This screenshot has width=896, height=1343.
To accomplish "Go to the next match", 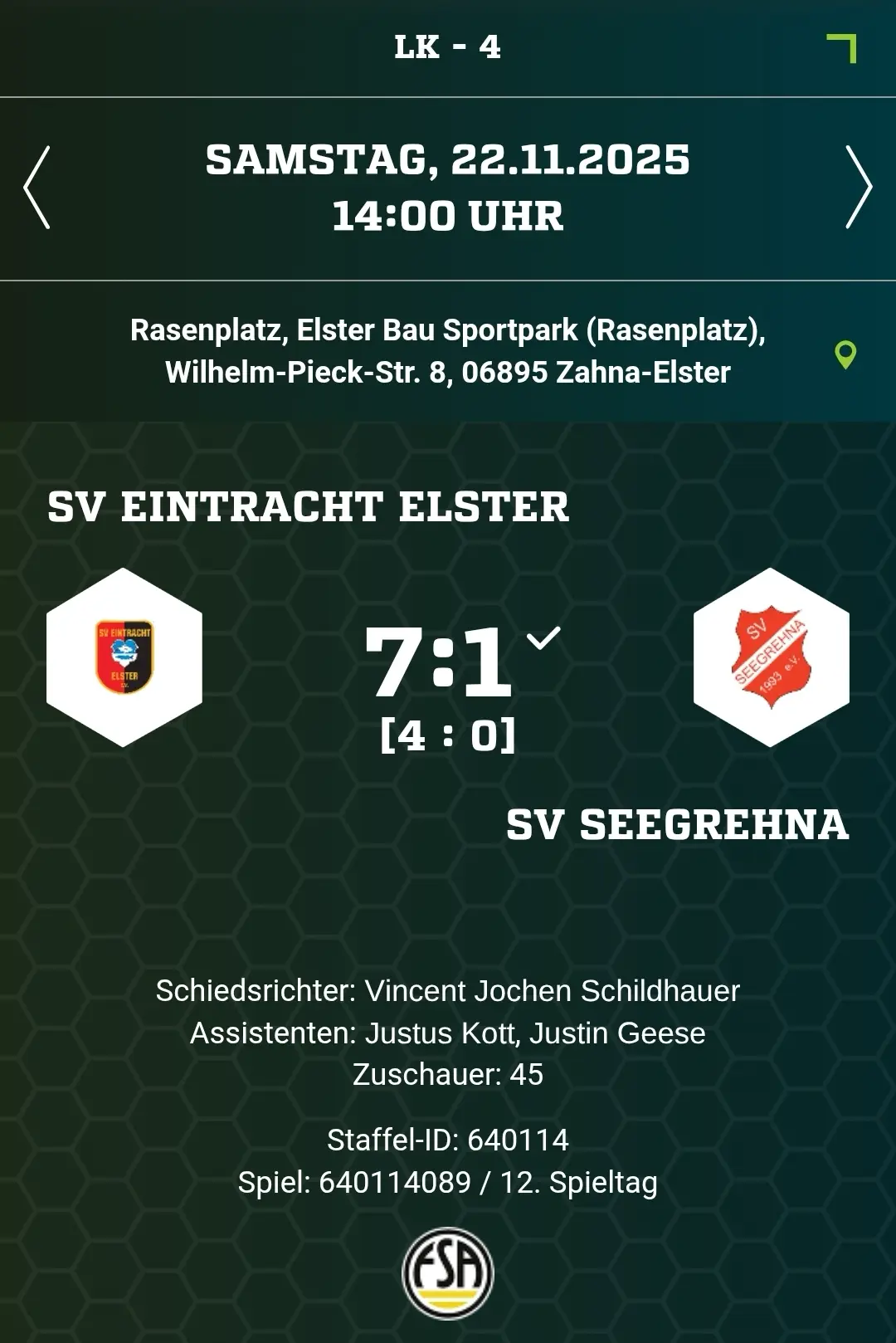I will coord(858,188).
